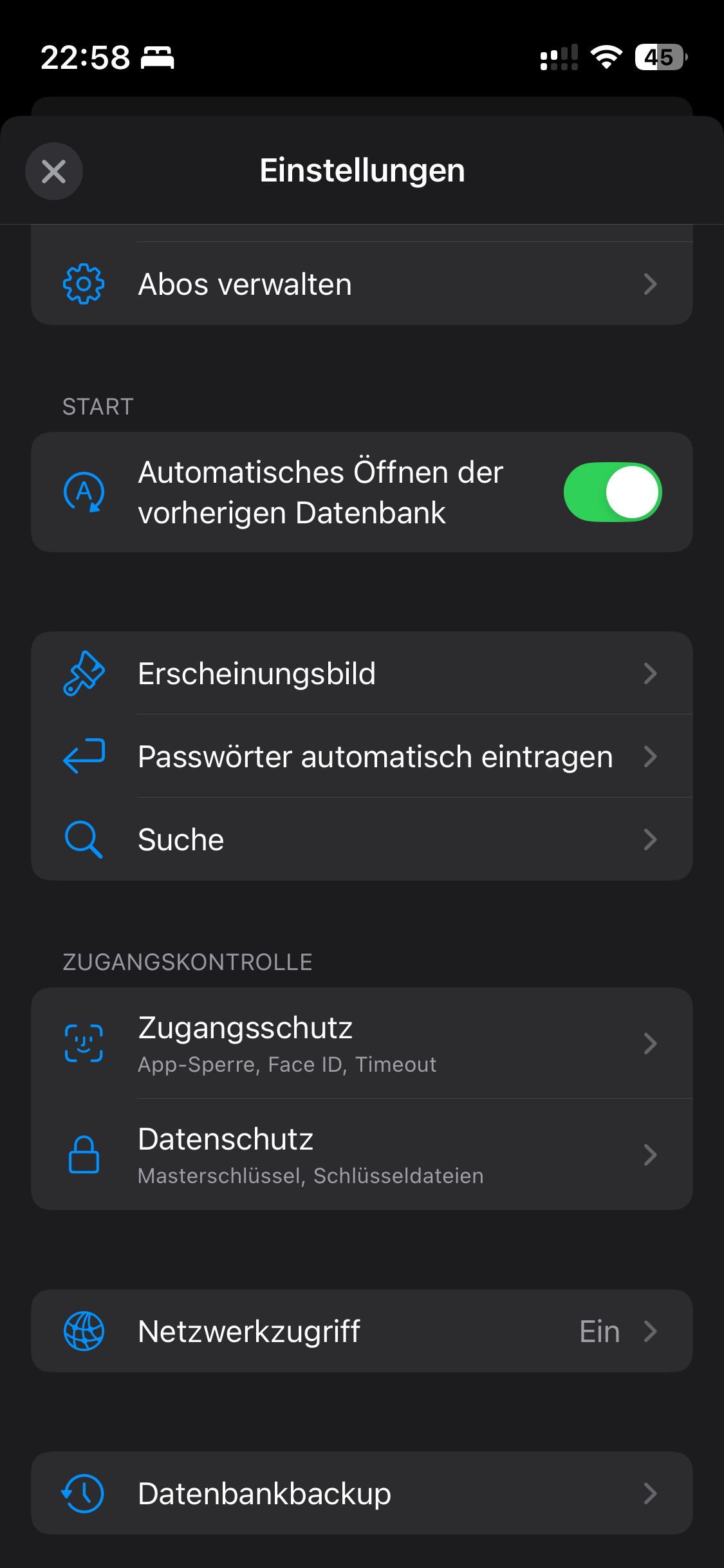Open Netzwerkzugriff setting
Screen dimensions: 724x1568
[x=362, y=1331]
